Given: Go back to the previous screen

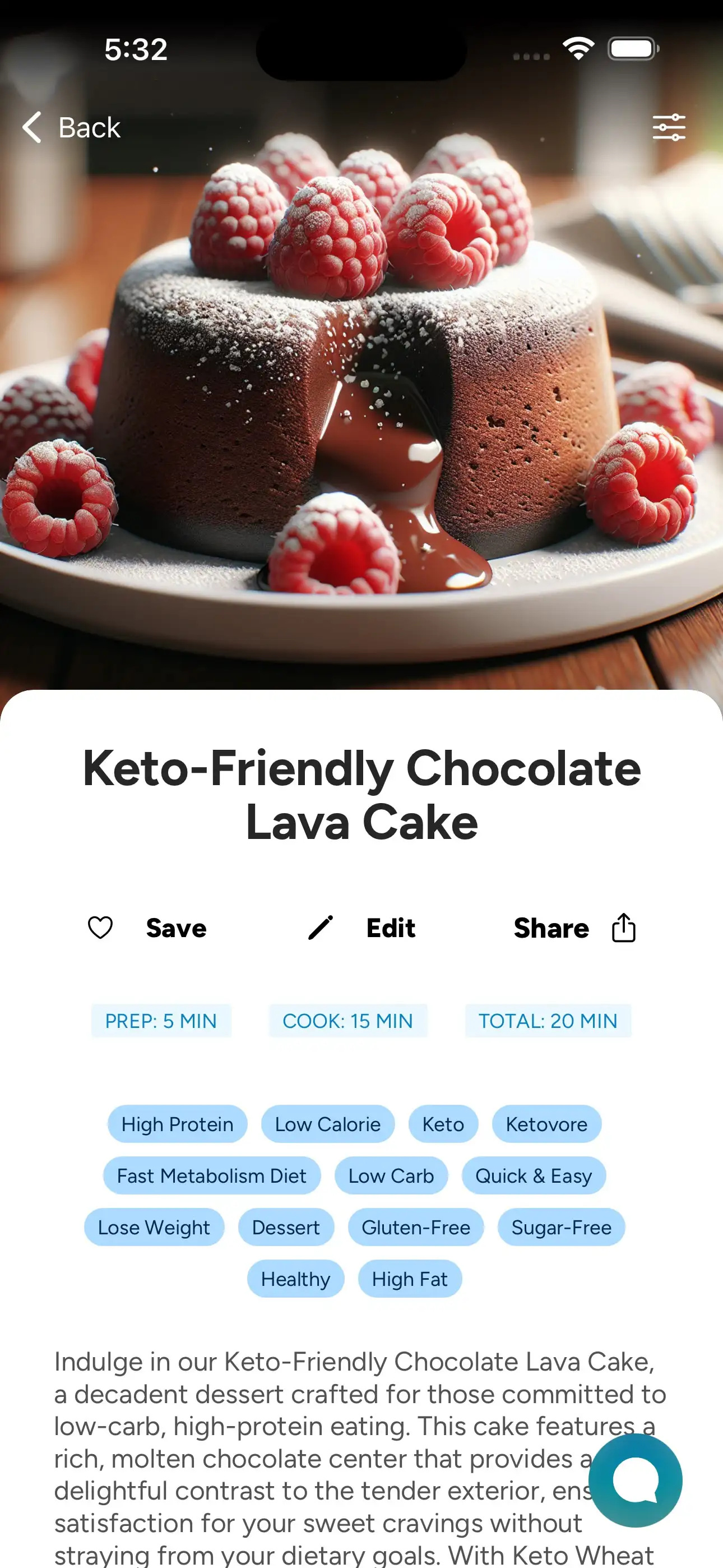Looking at the screenshot, I should click(72, 127).
